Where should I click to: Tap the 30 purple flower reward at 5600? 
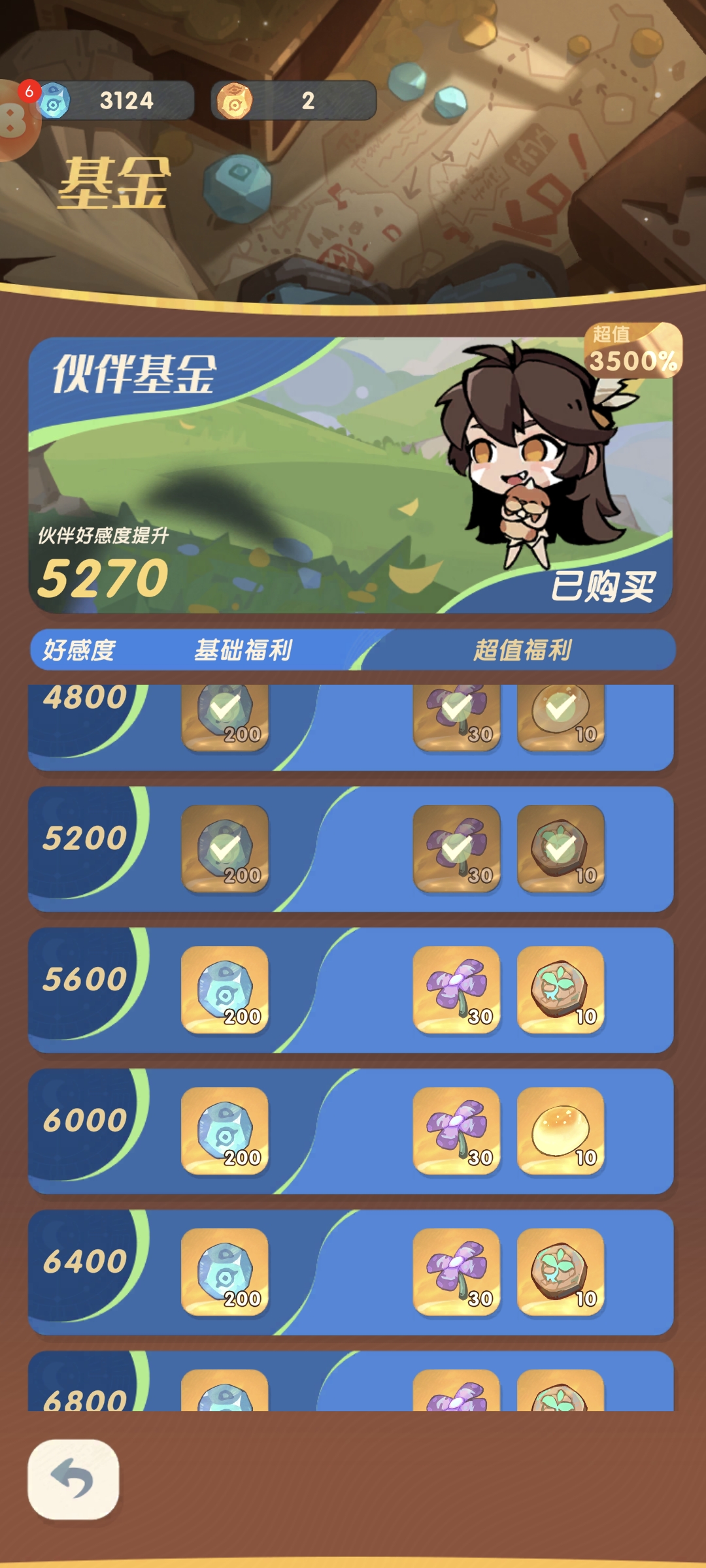coord(457,990)
